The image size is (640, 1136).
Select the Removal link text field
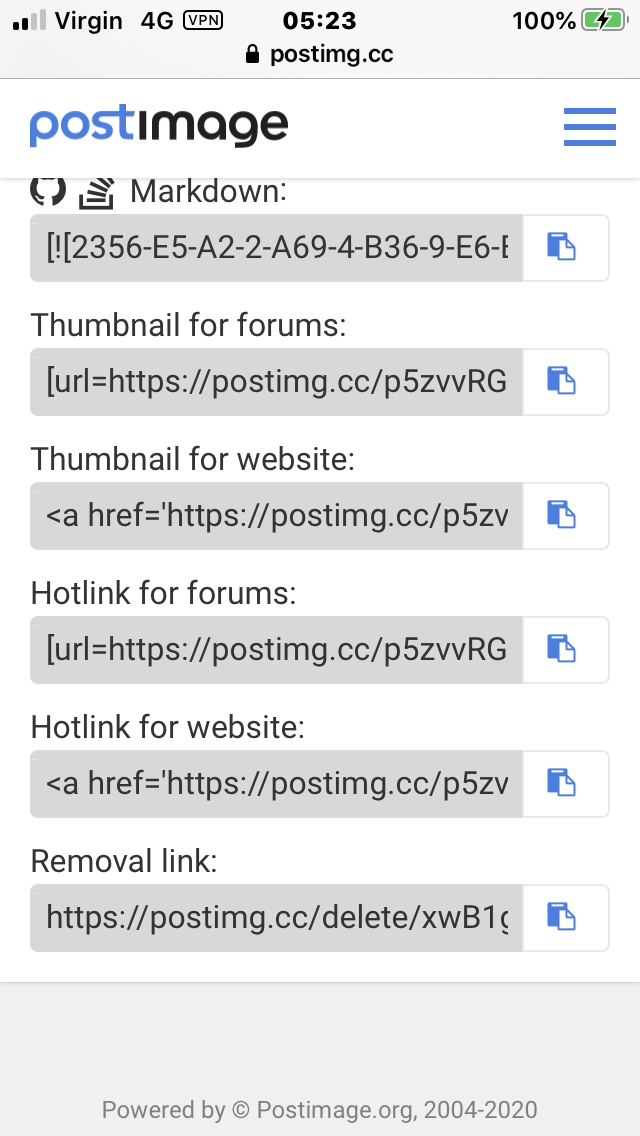coord(276,918)
